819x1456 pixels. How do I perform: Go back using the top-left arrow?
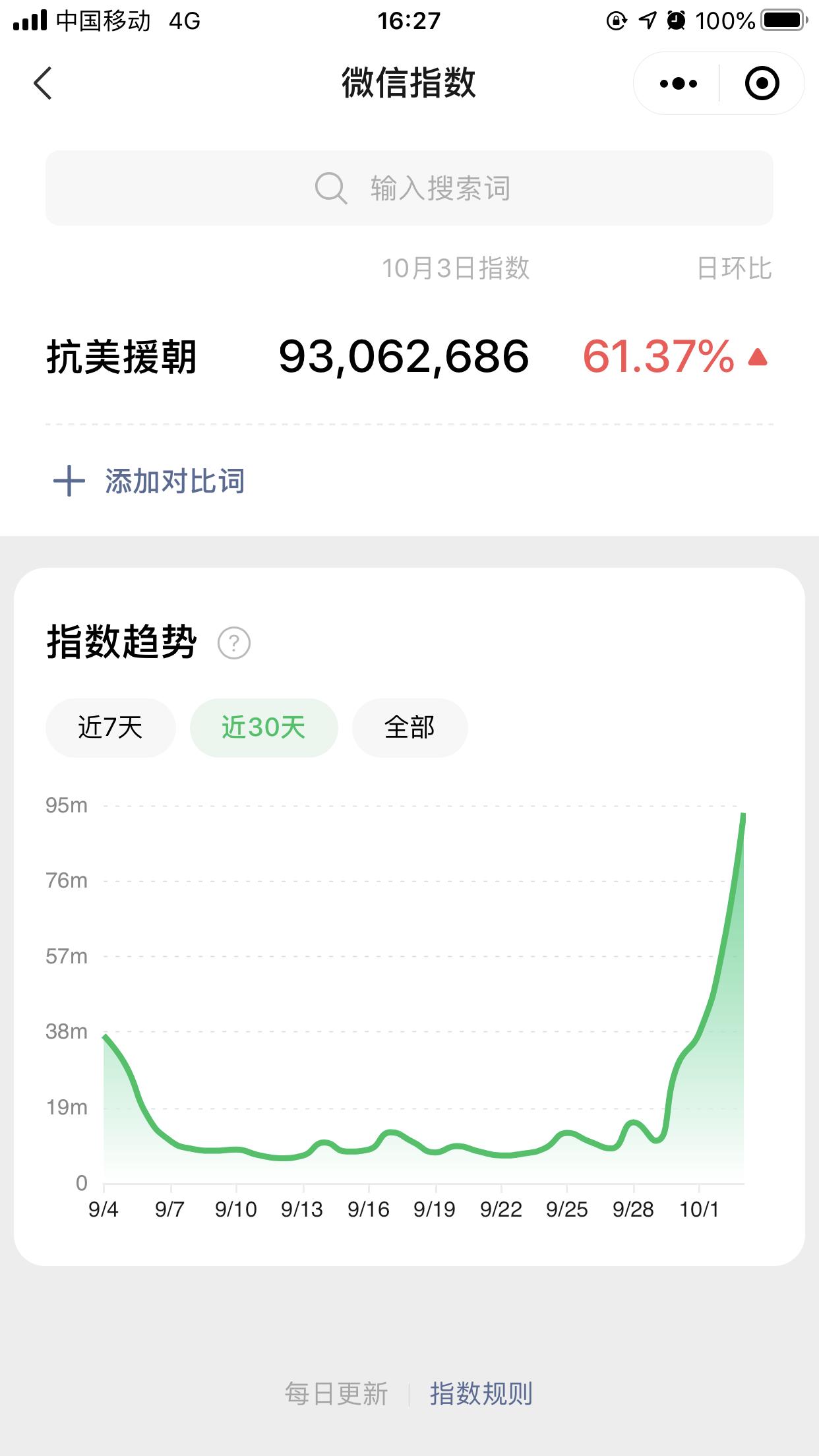(x=43, y=84)
